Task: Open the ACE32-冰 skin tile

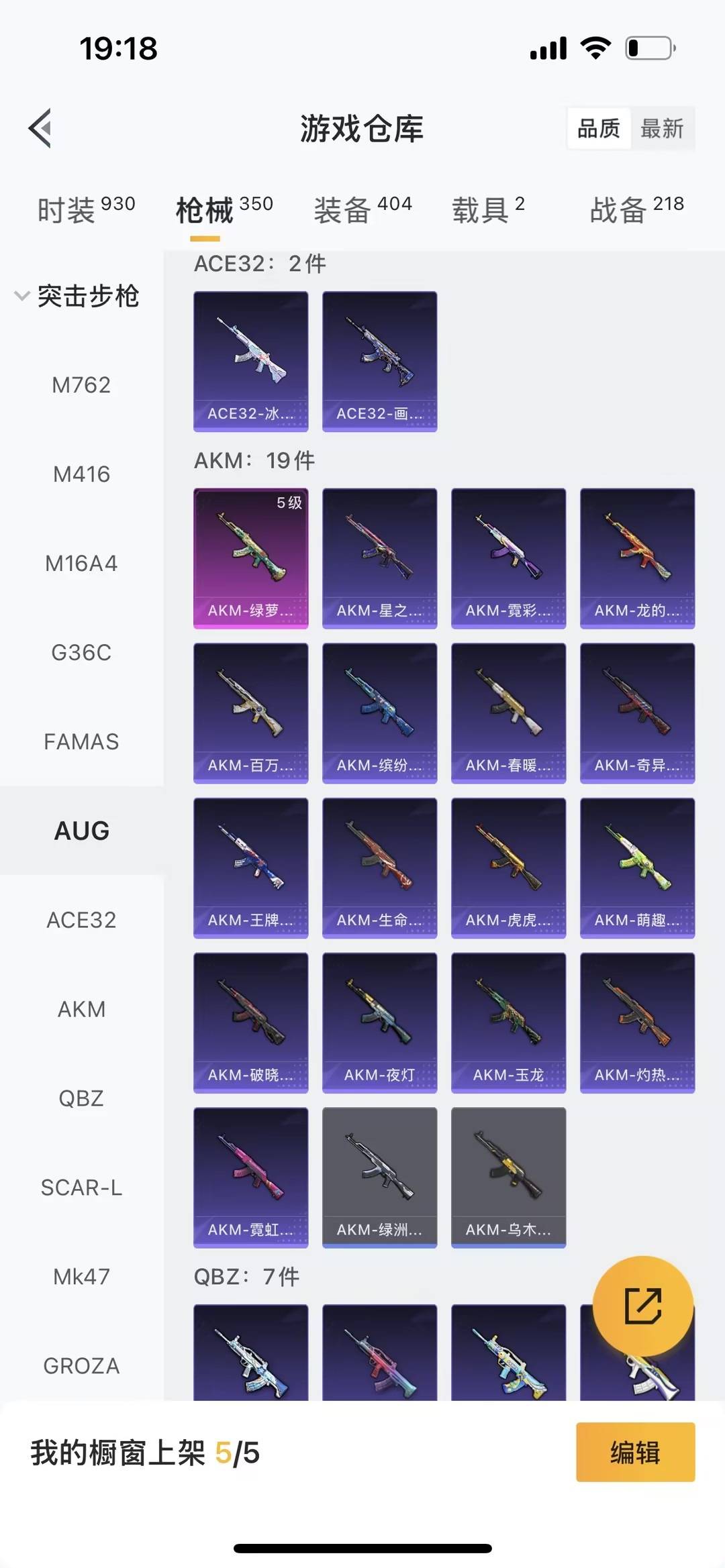Action: 251,361
